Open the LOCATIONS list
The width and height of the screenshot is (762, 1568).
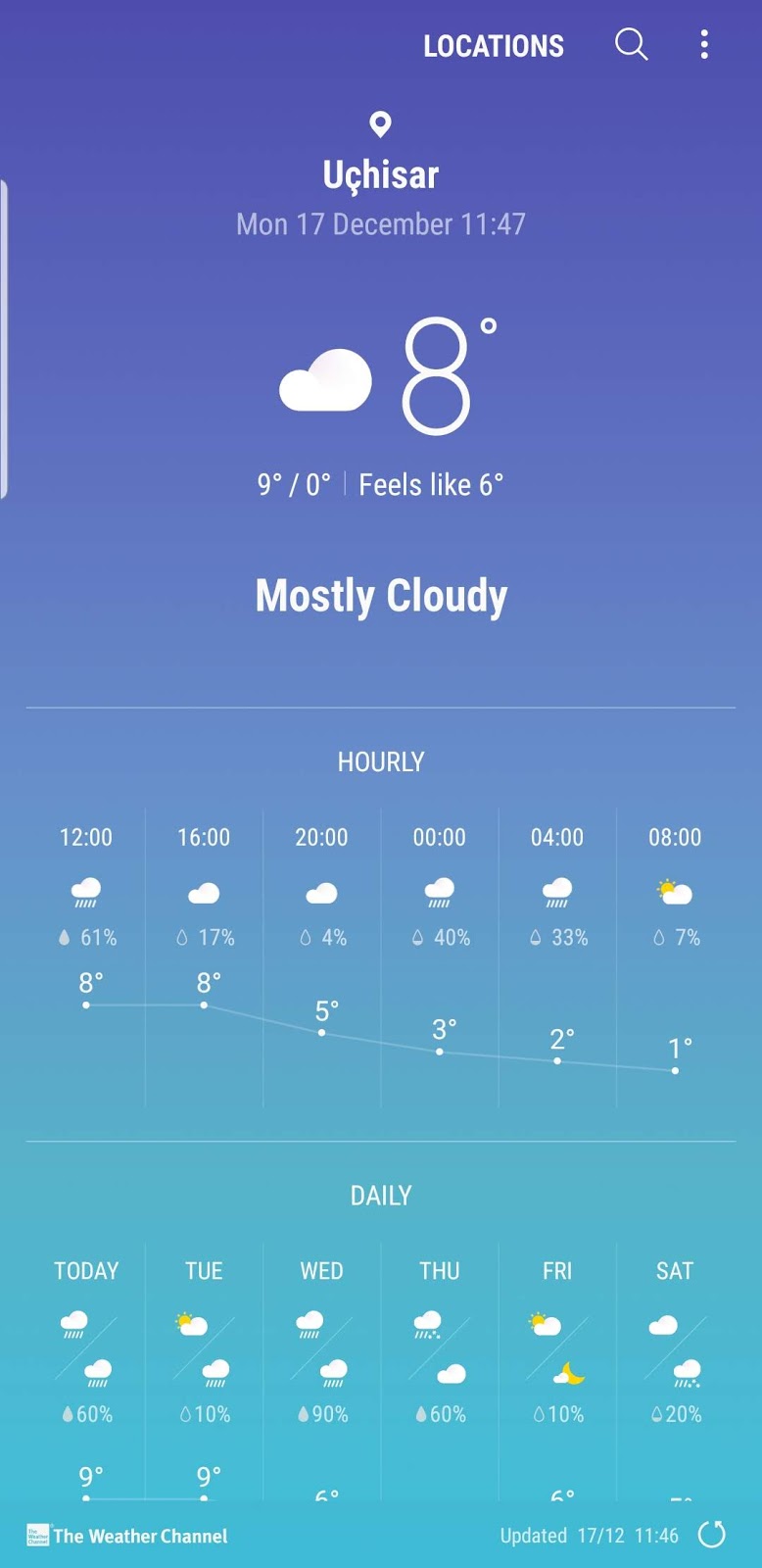pyautogui.click(x=493, y=46)
